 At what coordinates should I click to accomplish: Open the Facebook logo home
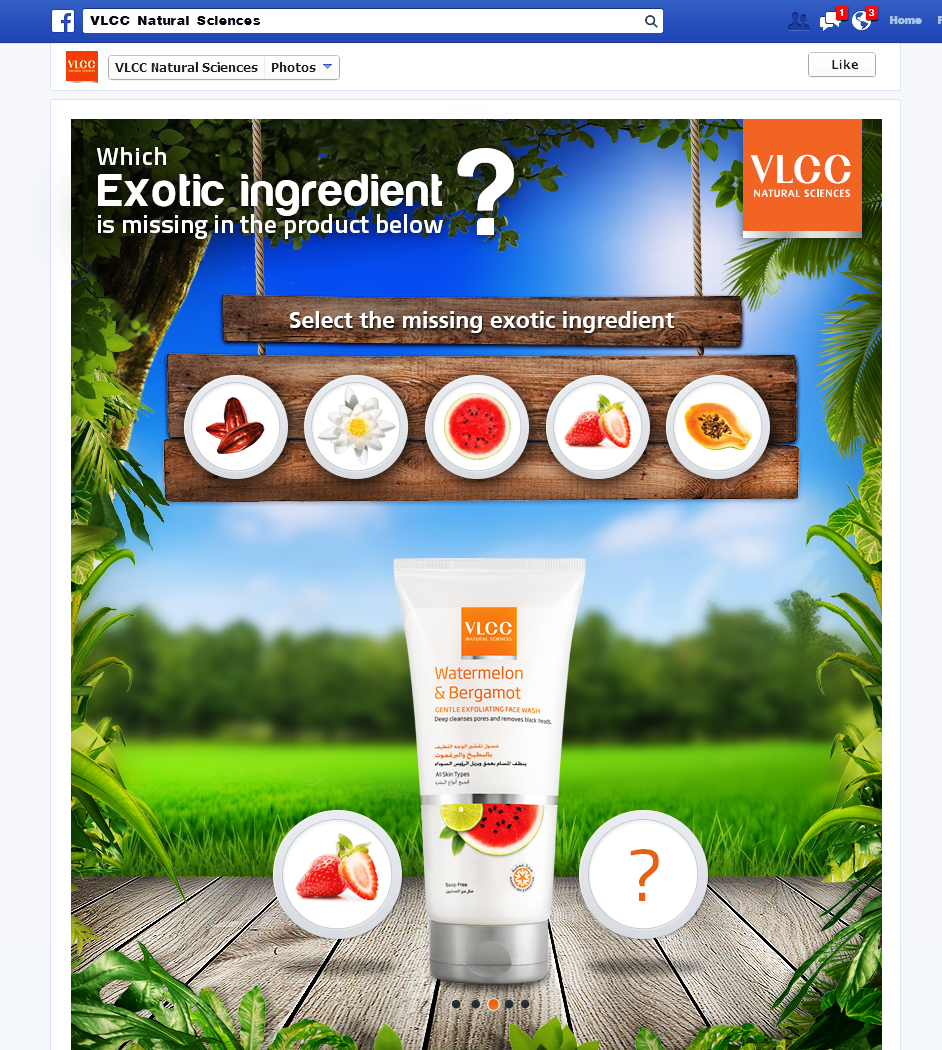63,21
